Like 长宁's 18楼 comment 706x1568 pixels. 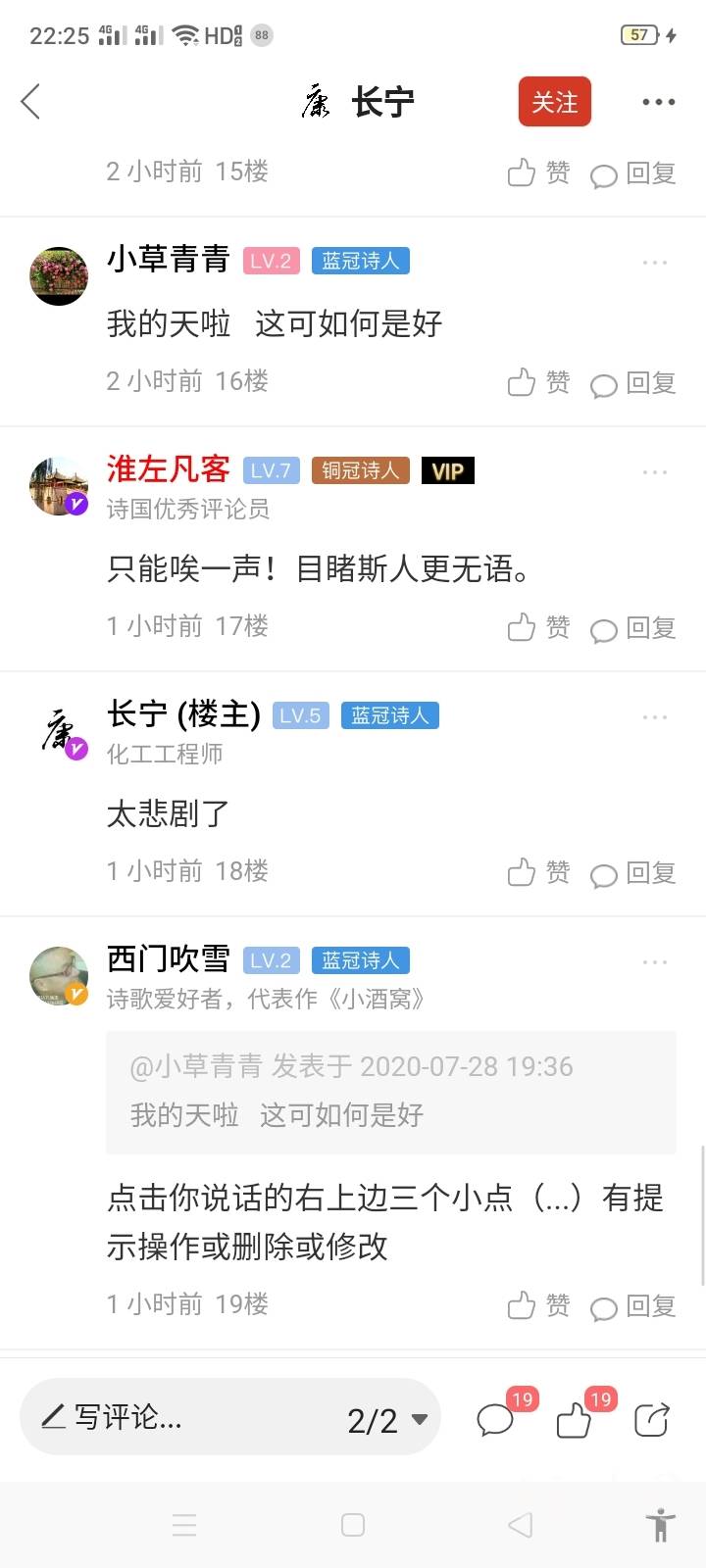[537, 872]
